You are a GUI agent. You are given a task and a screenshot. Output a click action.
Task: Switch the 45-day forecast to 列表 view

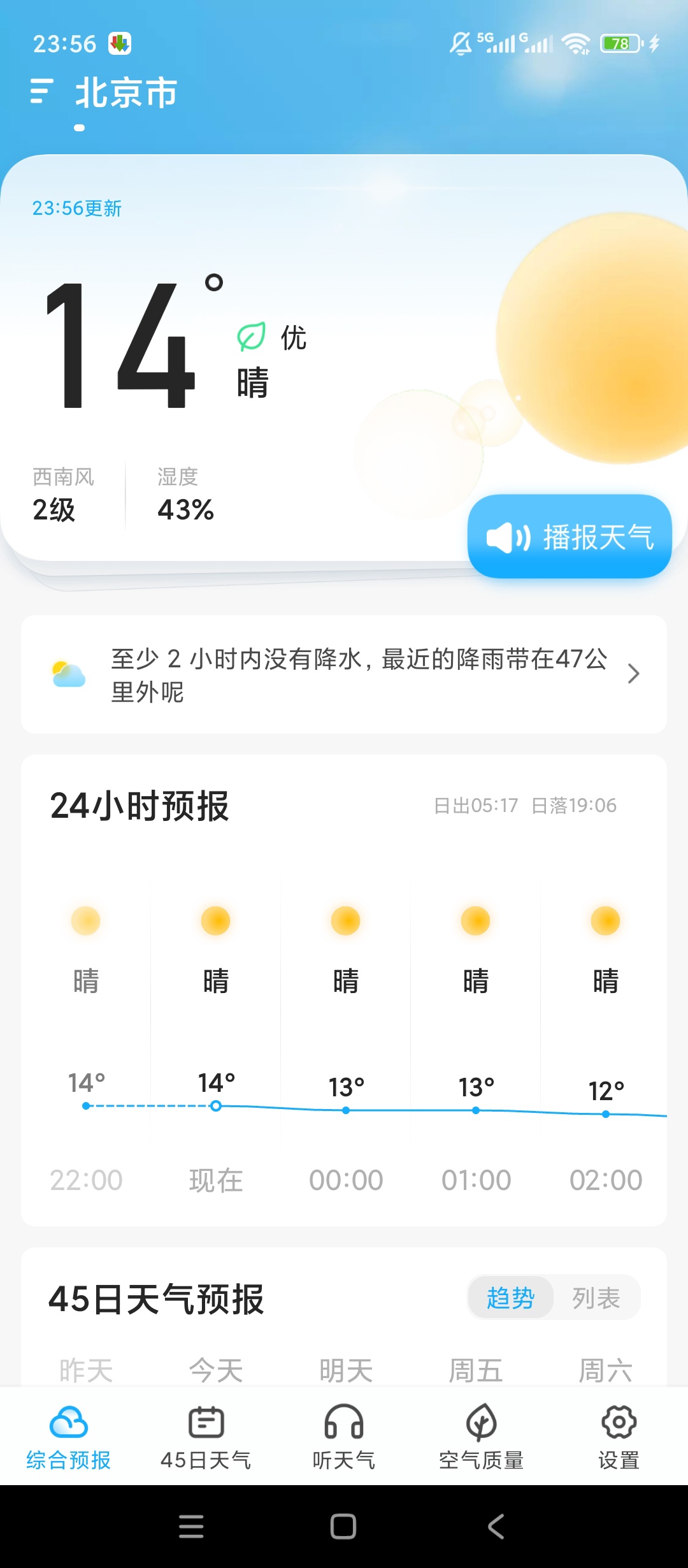(x=597, y=1297)
